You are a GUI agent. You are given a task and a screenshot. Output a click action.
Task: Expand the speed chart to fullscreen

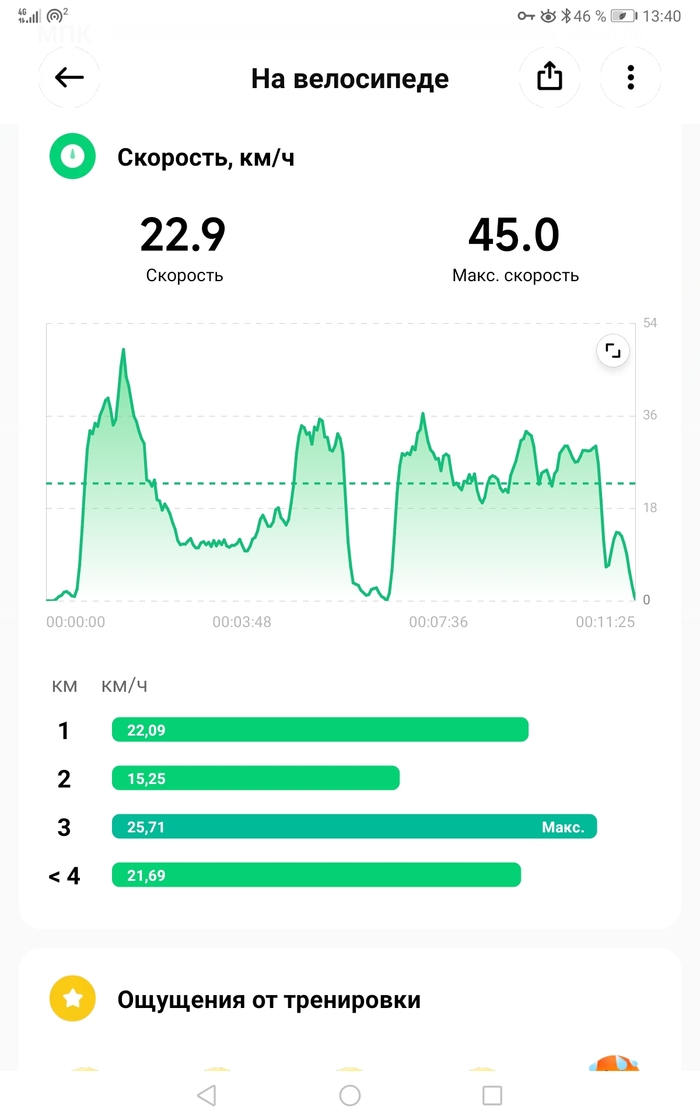(612, 351)
